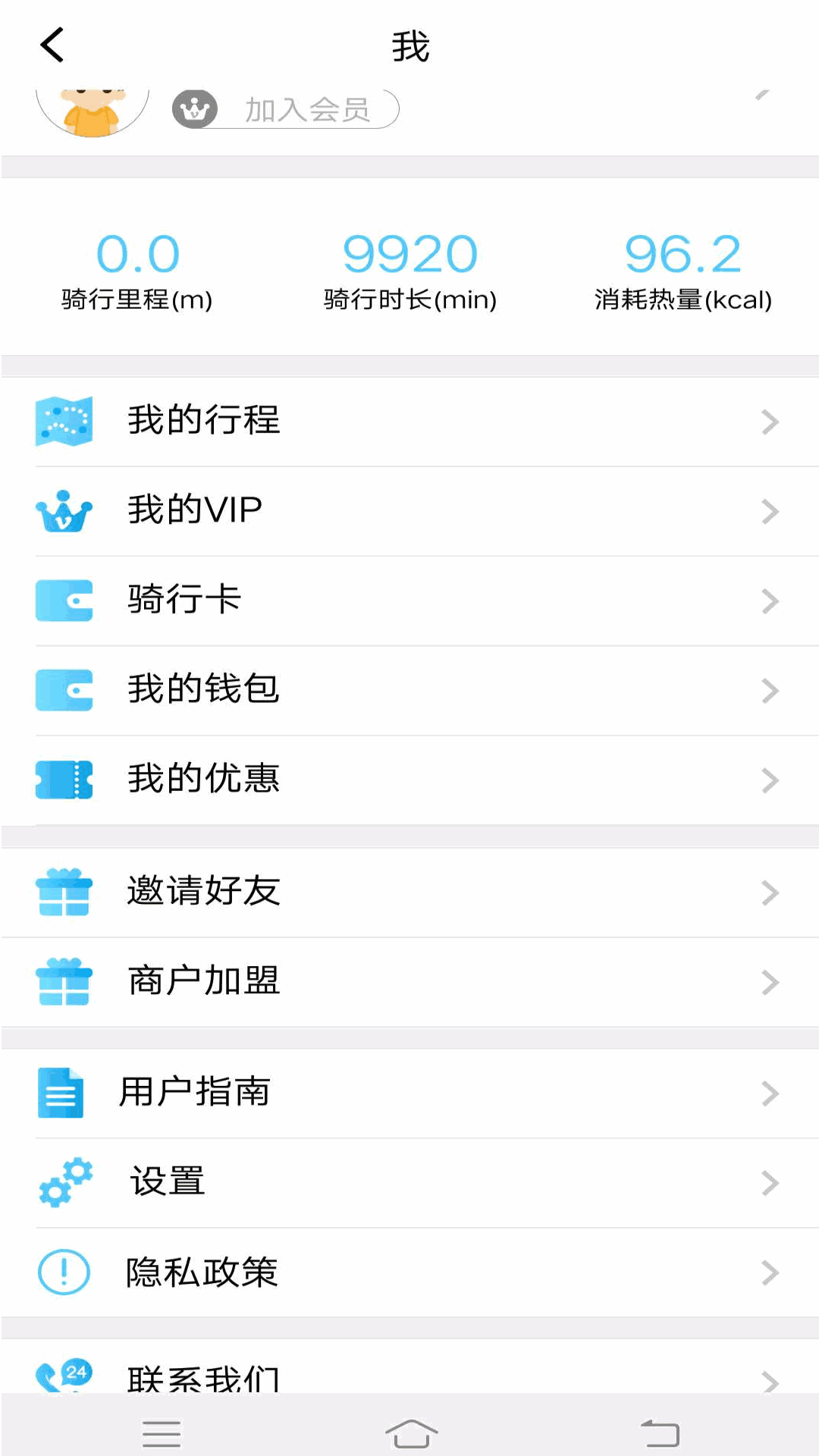Image resolution: width=819 pixels, height=1456 pixels.
Task: Select the 我 title tab
Action: coord(409,44)
